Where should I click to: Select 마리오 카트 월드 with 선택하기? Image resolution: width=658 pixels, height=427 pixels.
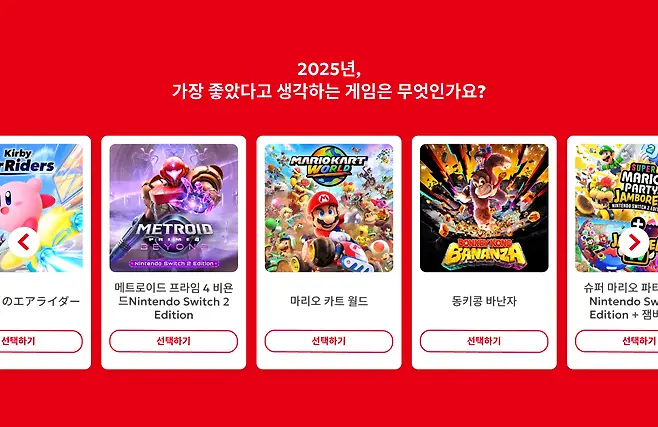coord(329,341)
